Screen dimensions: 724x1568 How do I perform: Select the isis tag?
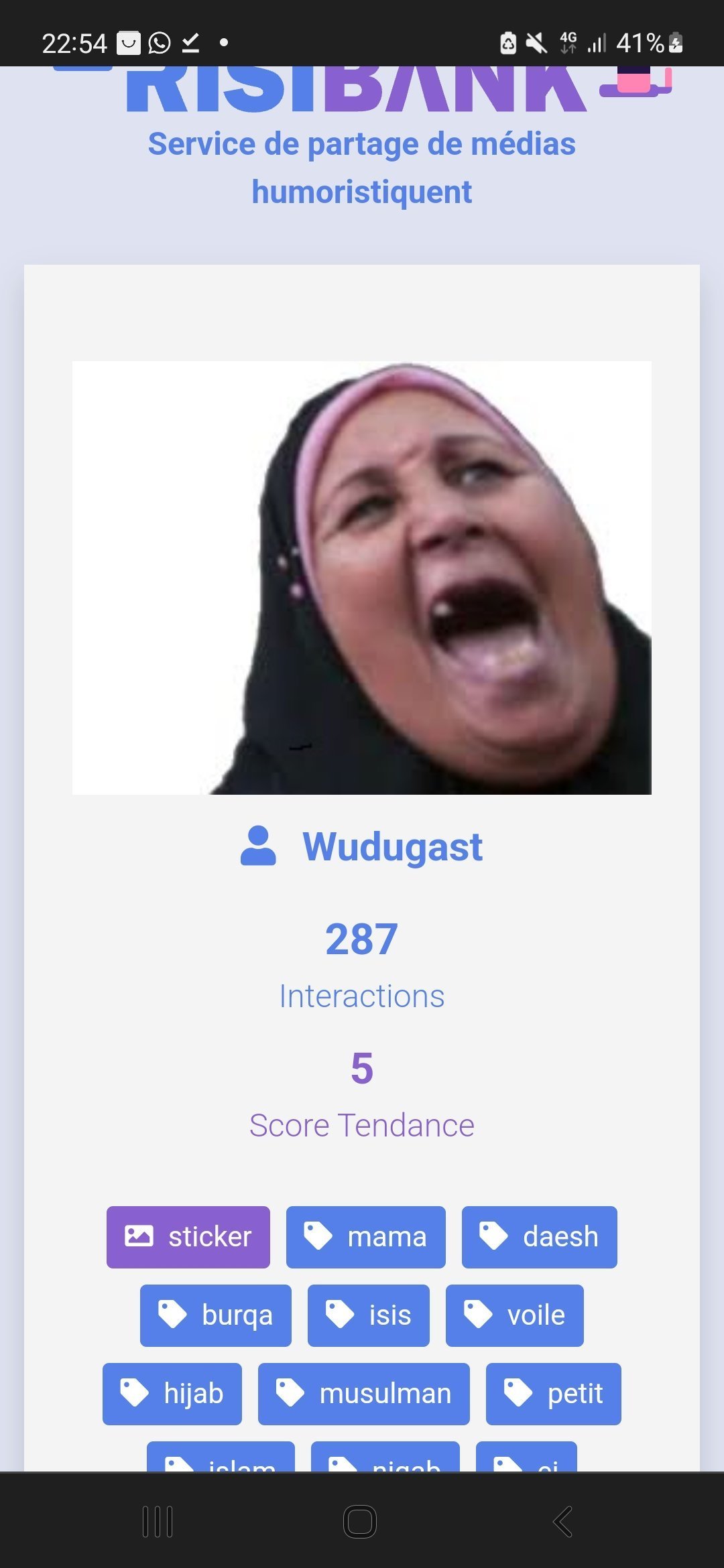click(369, 1315)
